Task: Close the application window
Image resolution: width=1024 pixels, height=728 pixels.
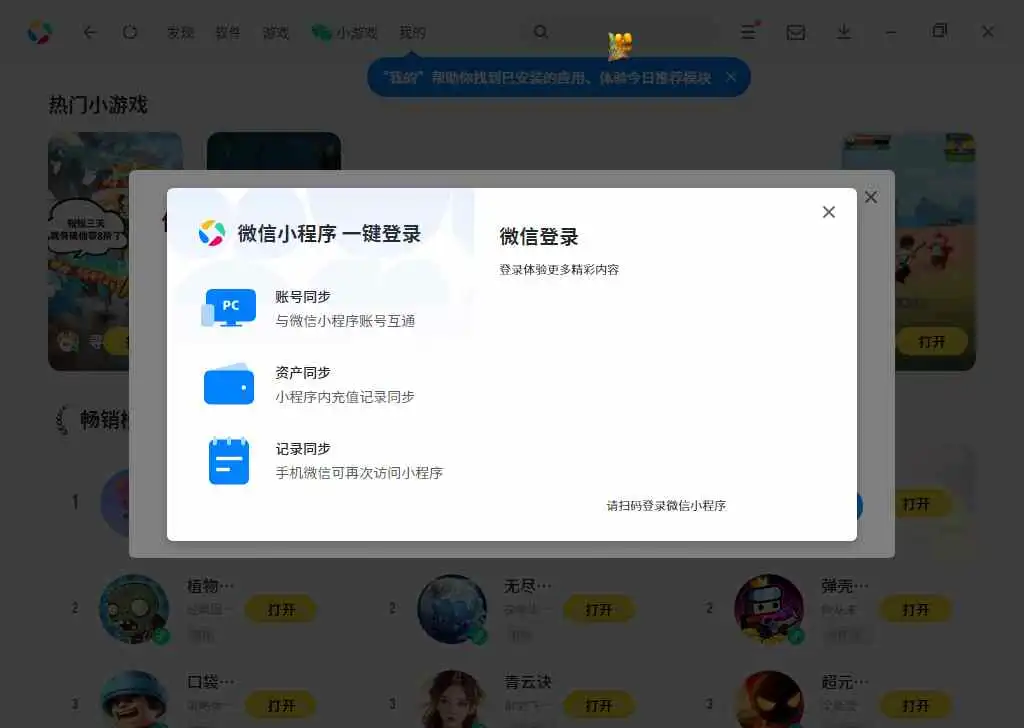Action: [988, 32]
